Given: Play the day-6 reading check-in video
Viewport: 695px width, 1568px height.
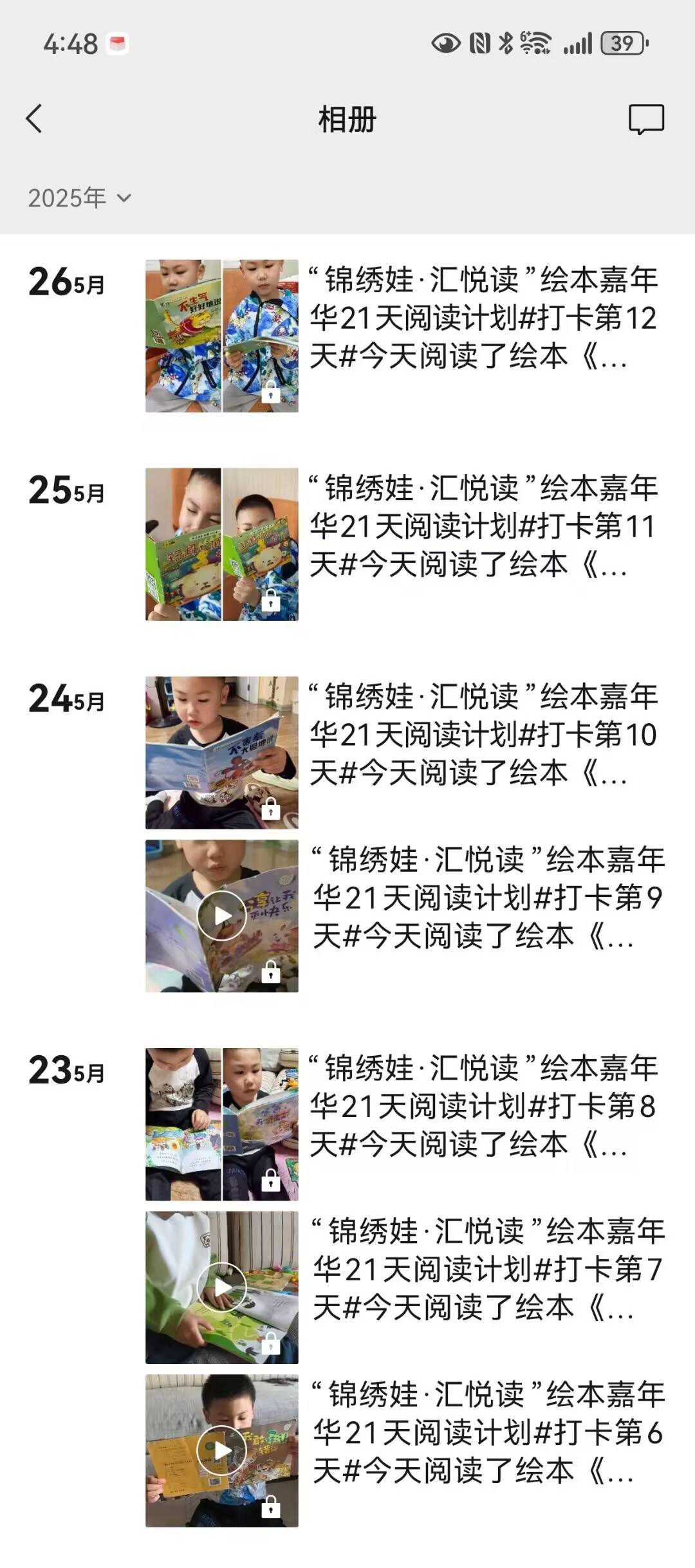Looking at the screenshot, I should coord(221,1451).
